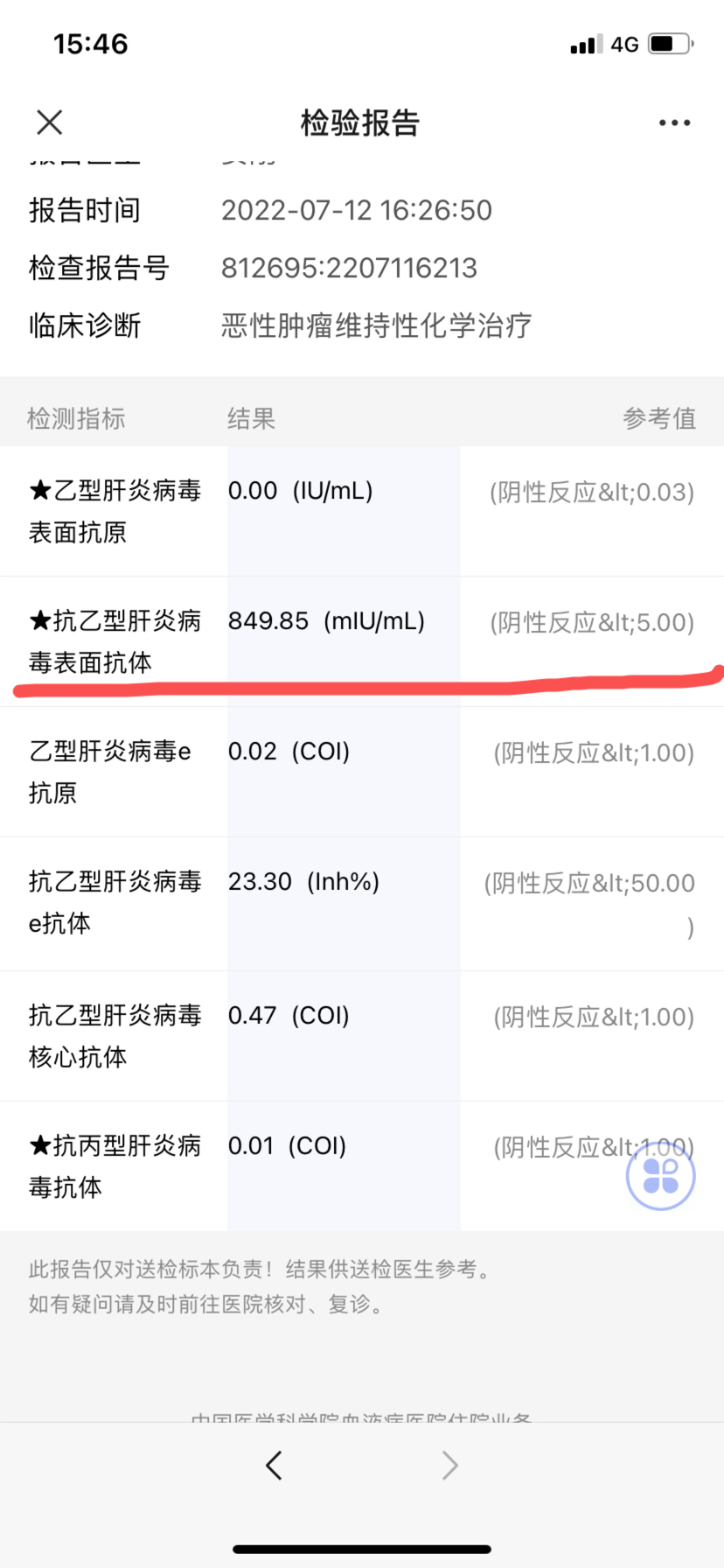
Task: Tap the floating four-leaf assistant button
Action: point(661,1175)
